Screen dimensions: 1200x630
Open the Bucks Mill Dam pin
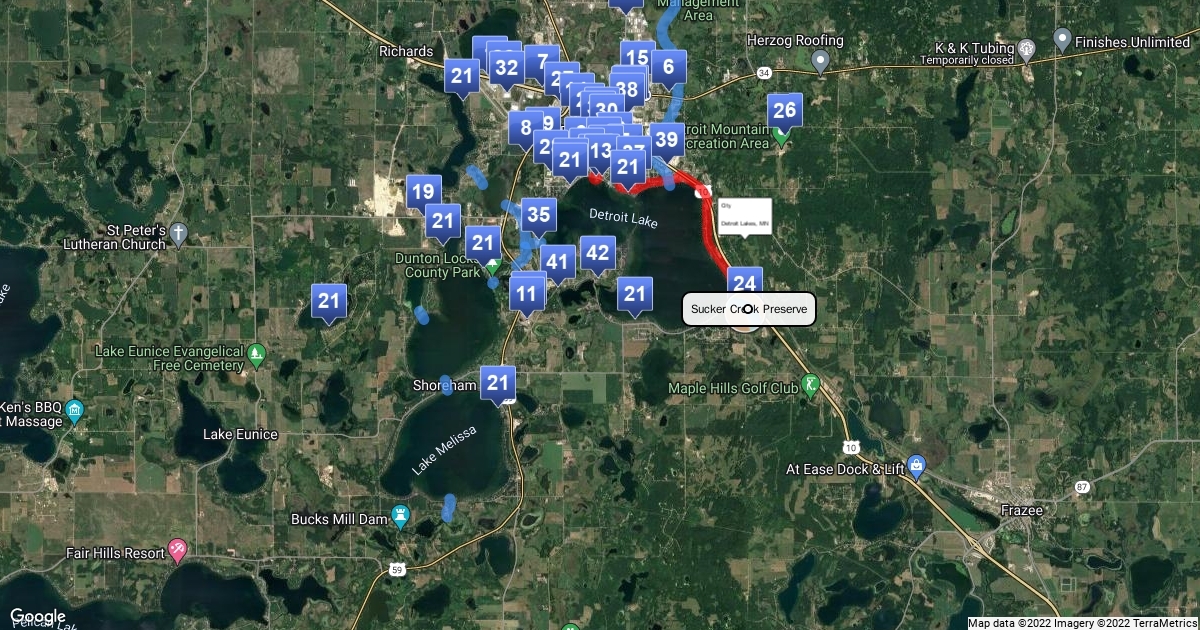pos(402,516)
